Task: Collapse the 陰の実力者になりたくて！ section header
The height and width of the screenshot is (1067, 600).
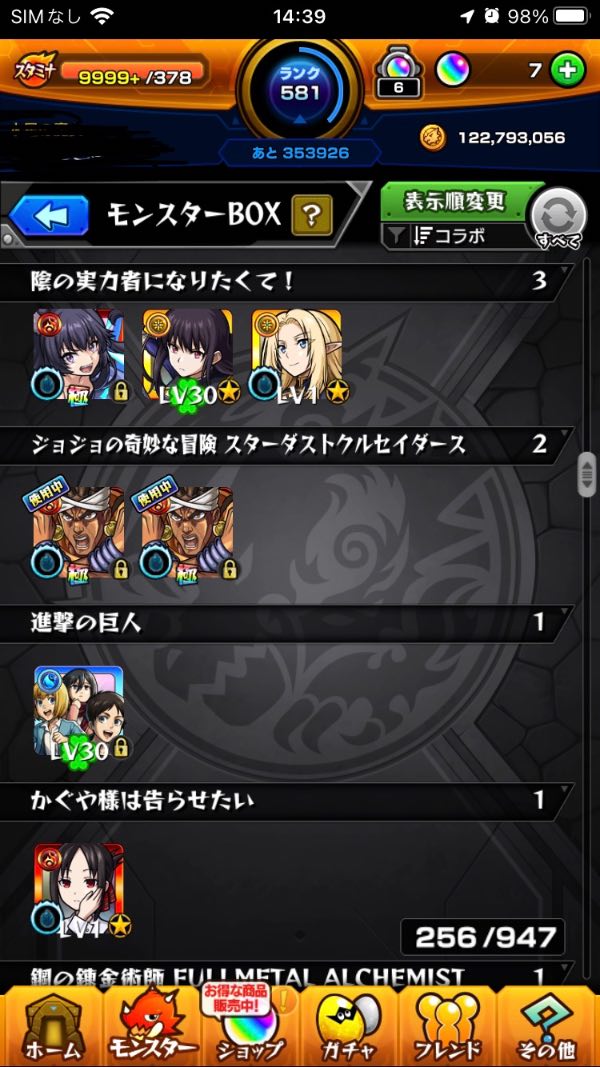Action: click(287, 282)
